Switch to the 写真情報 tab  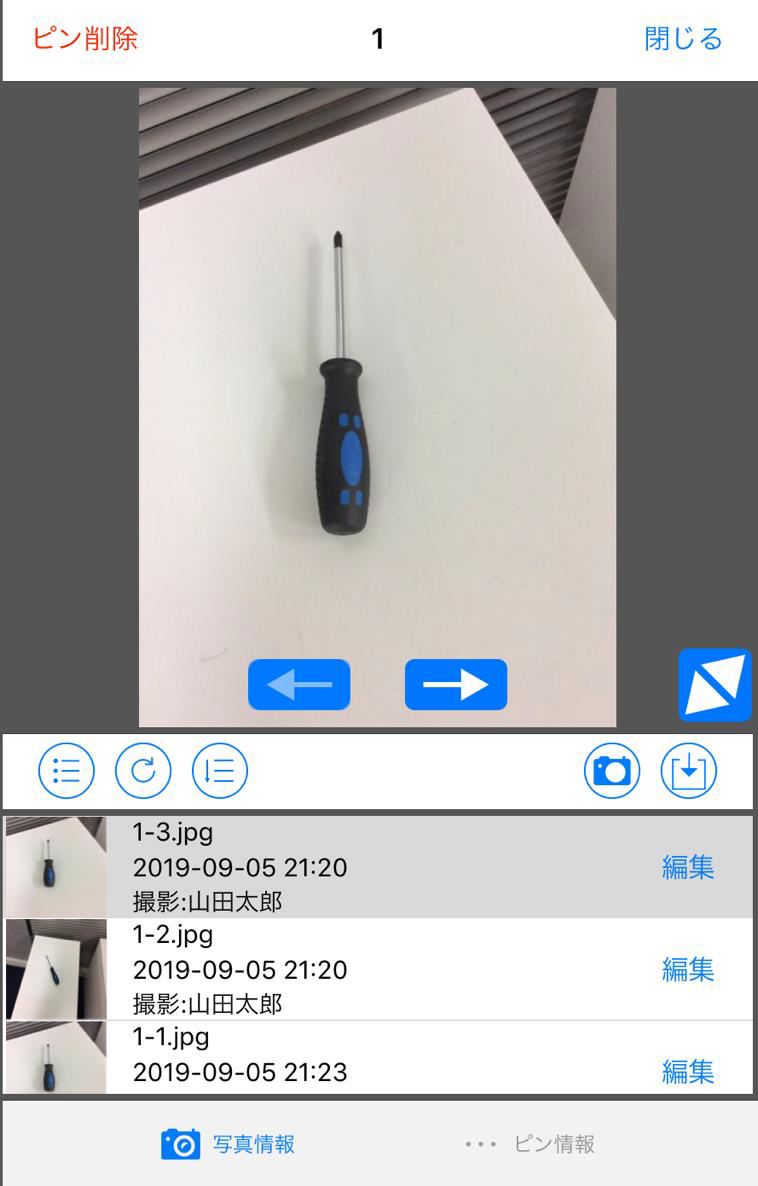[x=229, y=1144]
